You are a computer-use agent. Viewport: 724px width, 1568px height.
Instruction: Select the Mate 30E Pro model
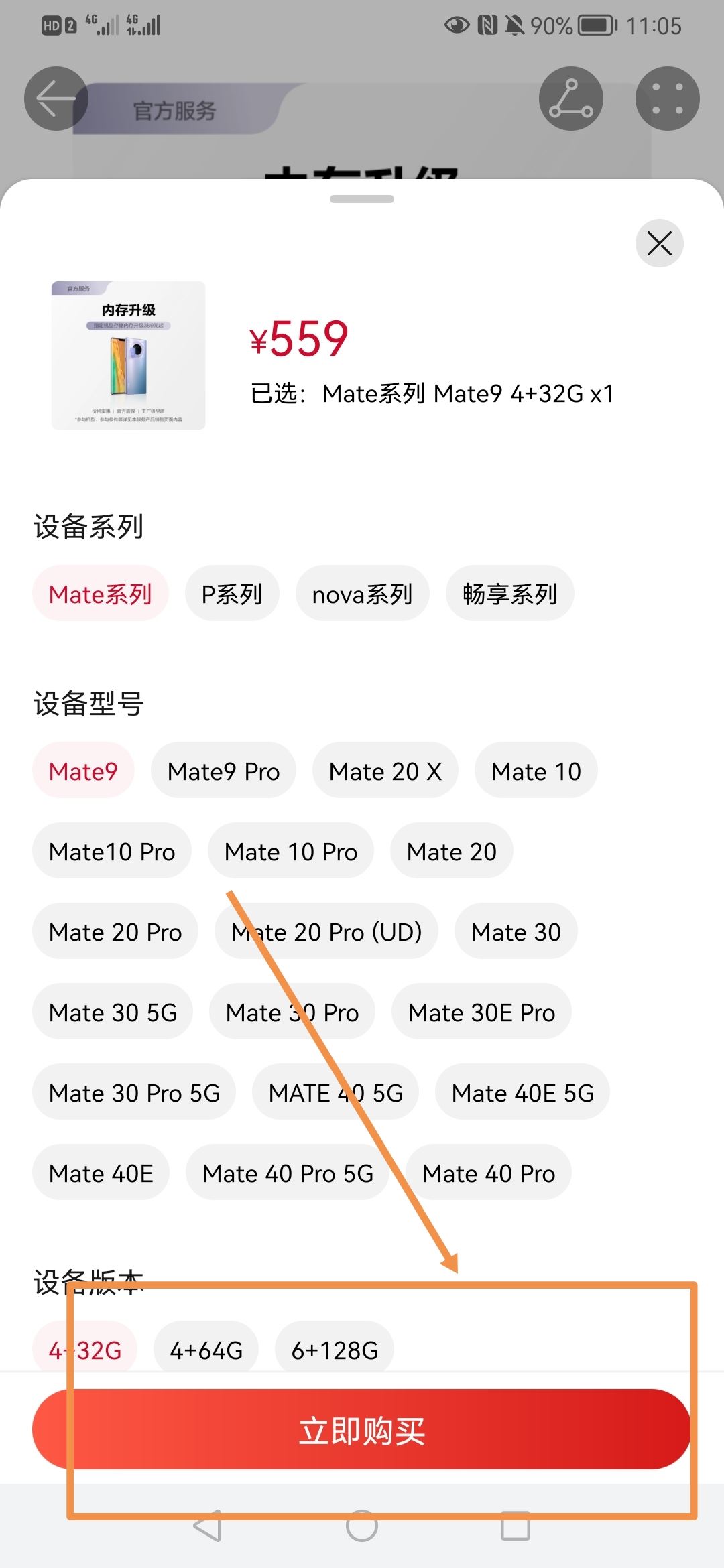pyautogui.click(x=481, y=1012)
